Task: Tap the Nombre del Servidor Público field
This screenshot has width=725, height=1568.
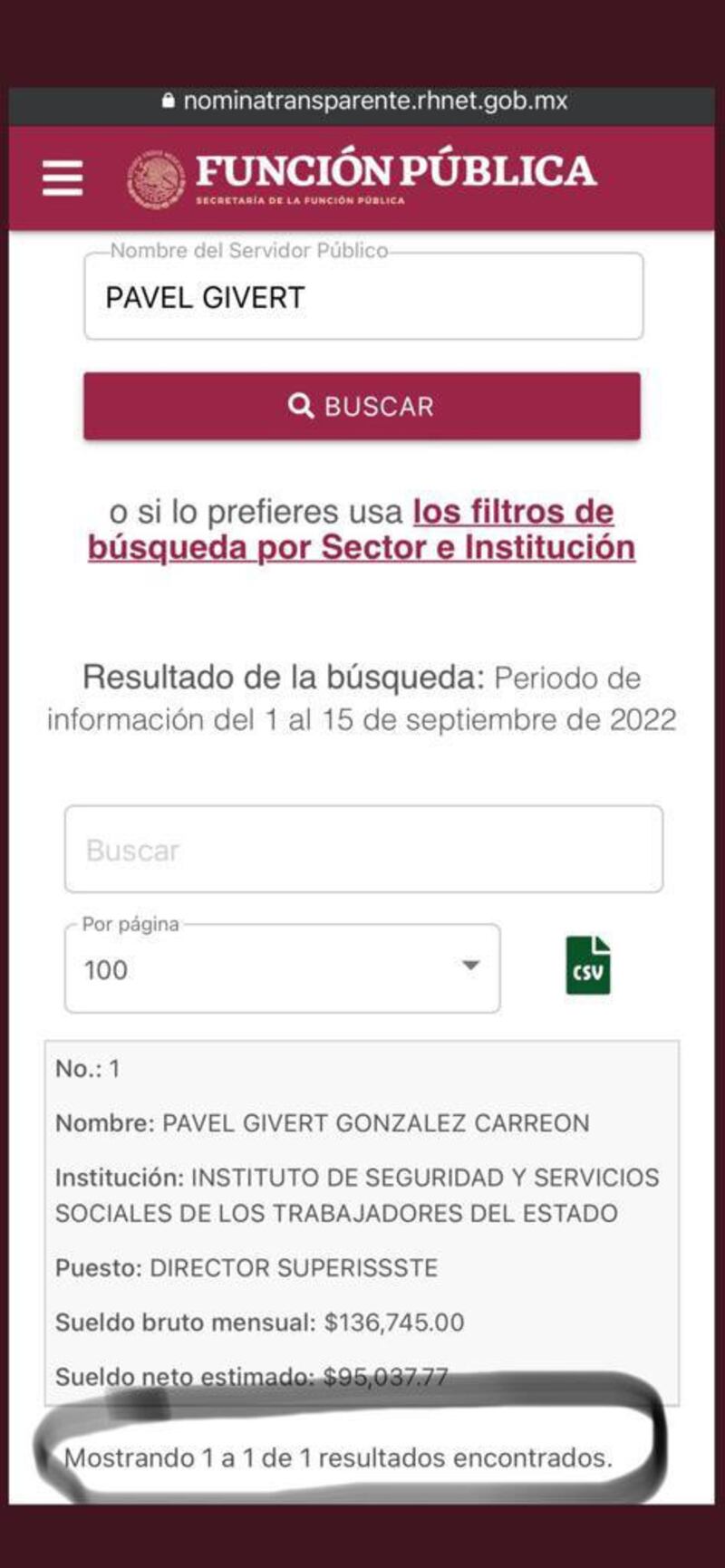Action: [x=363, y=297]
